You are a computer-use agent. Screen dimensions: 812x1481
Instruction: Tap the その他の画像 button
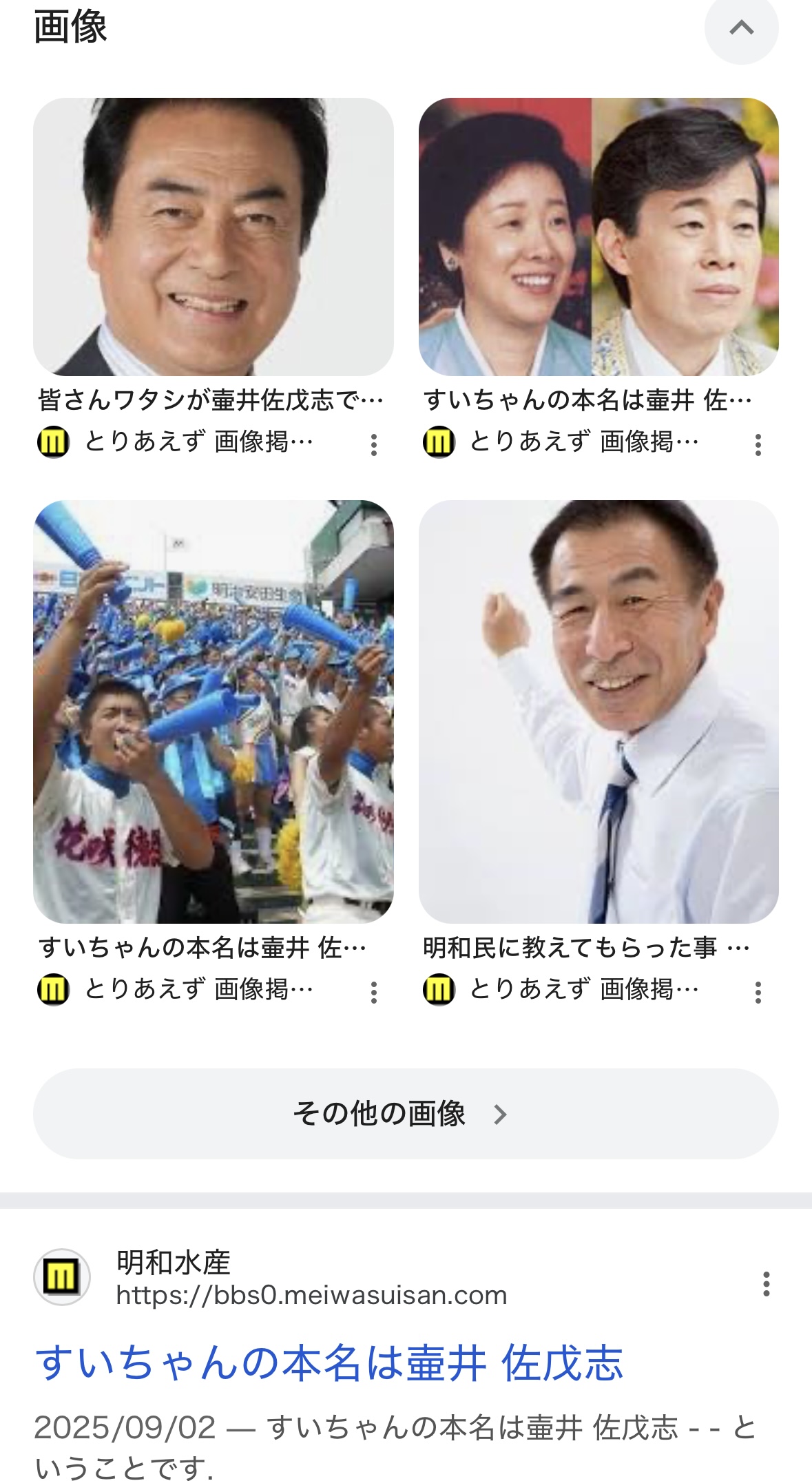pos(406,1114)
